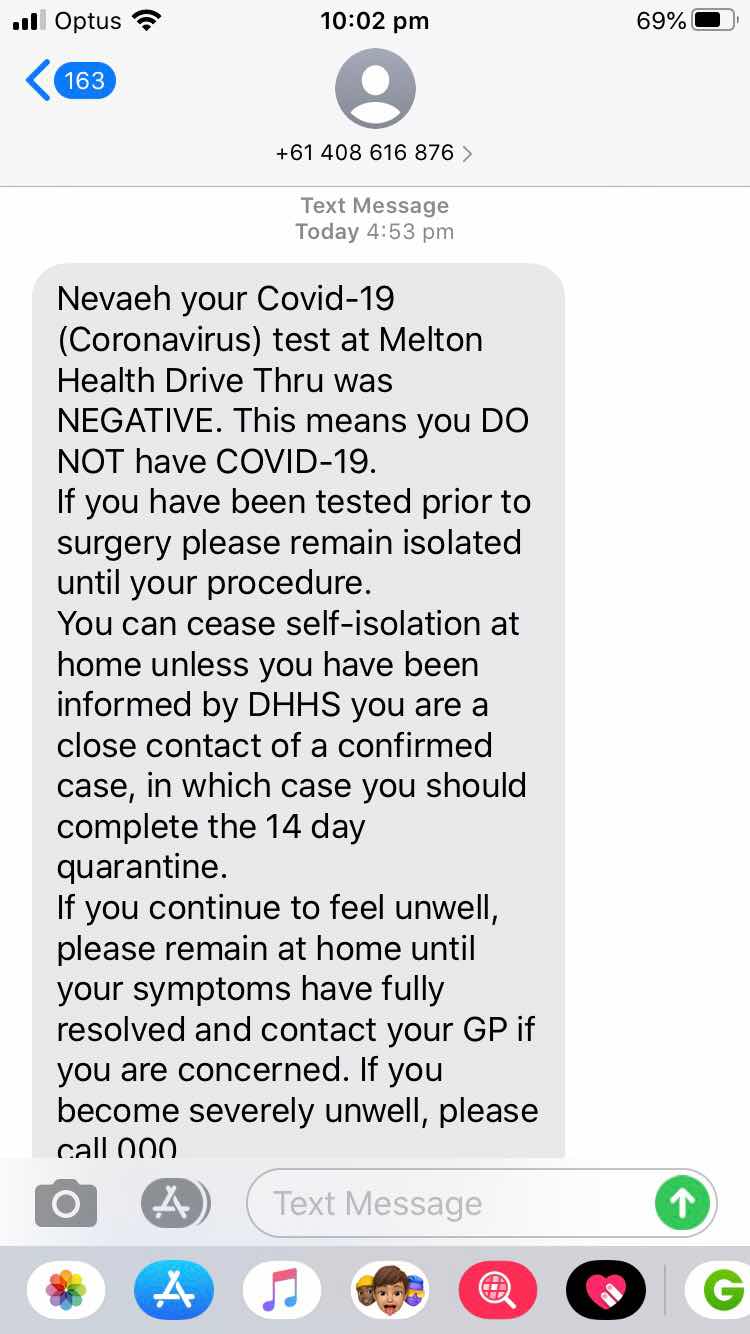Open Digital Touch in the app strip

606,1291
